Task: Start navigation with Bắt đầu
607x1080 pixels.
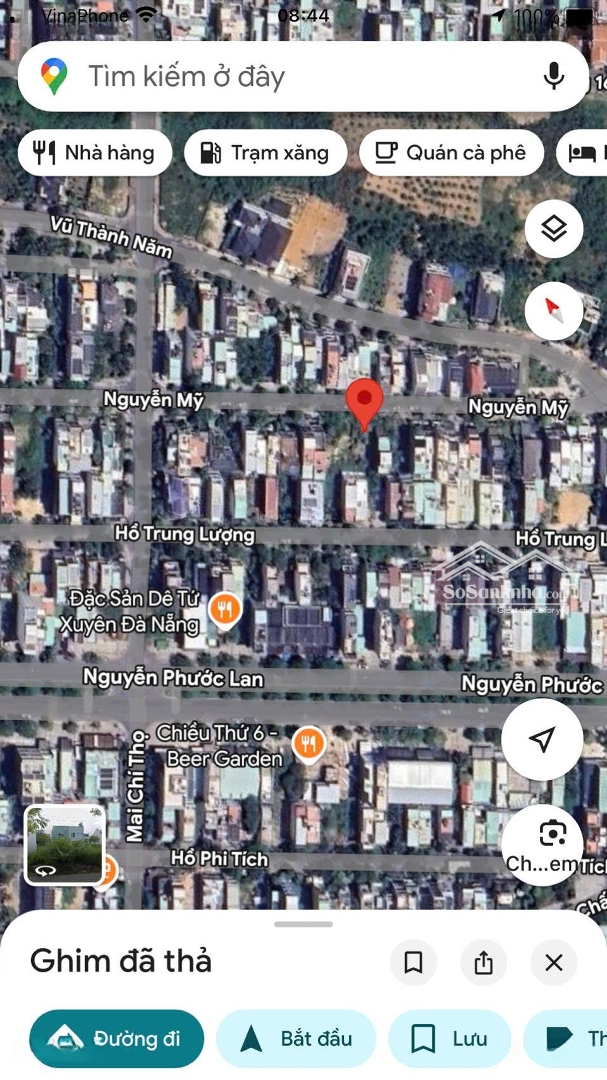Action: [296, 1039]
